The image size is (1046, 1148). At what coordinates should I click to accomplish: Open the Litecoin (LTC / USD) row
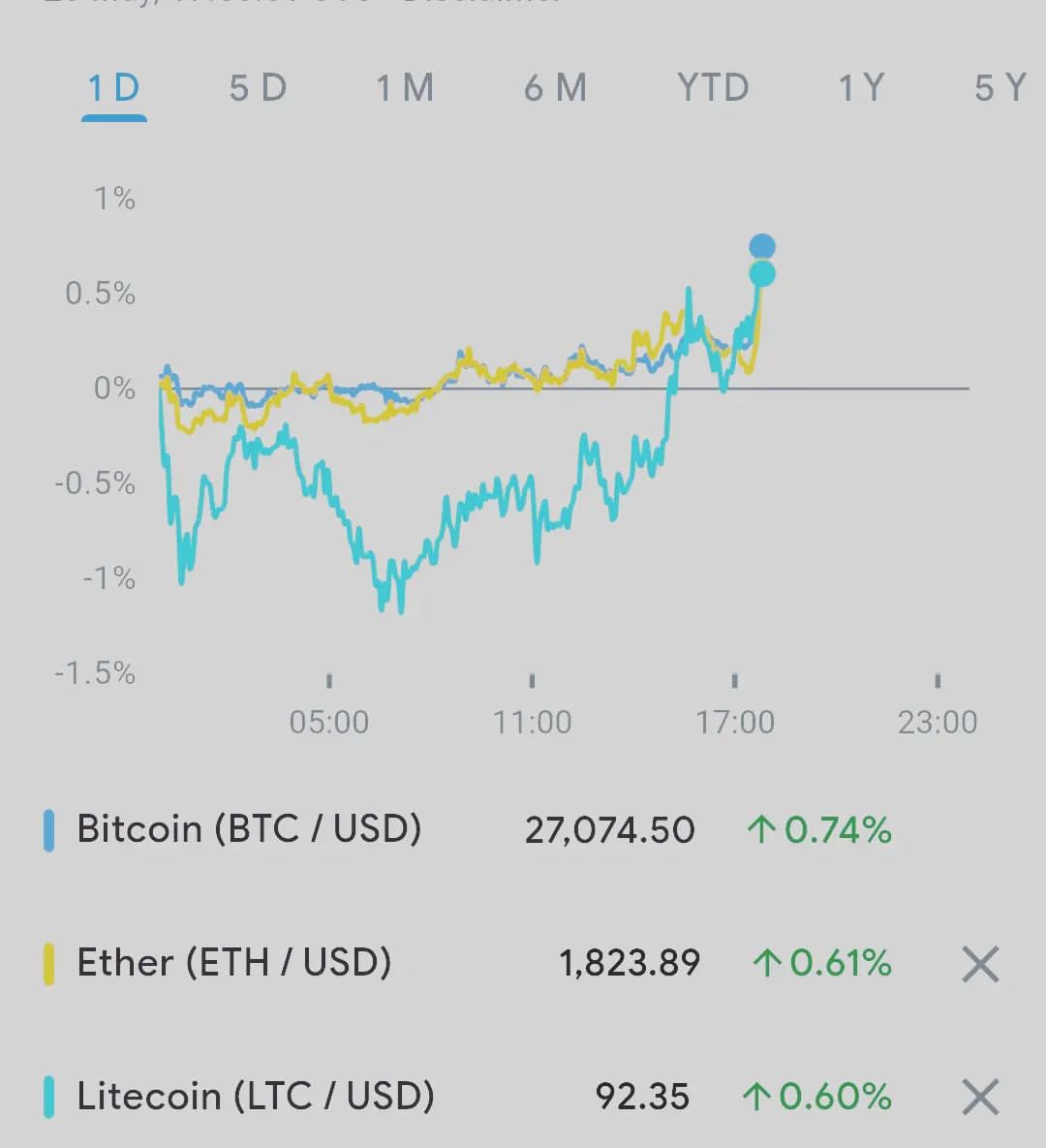coord(523,1096)
